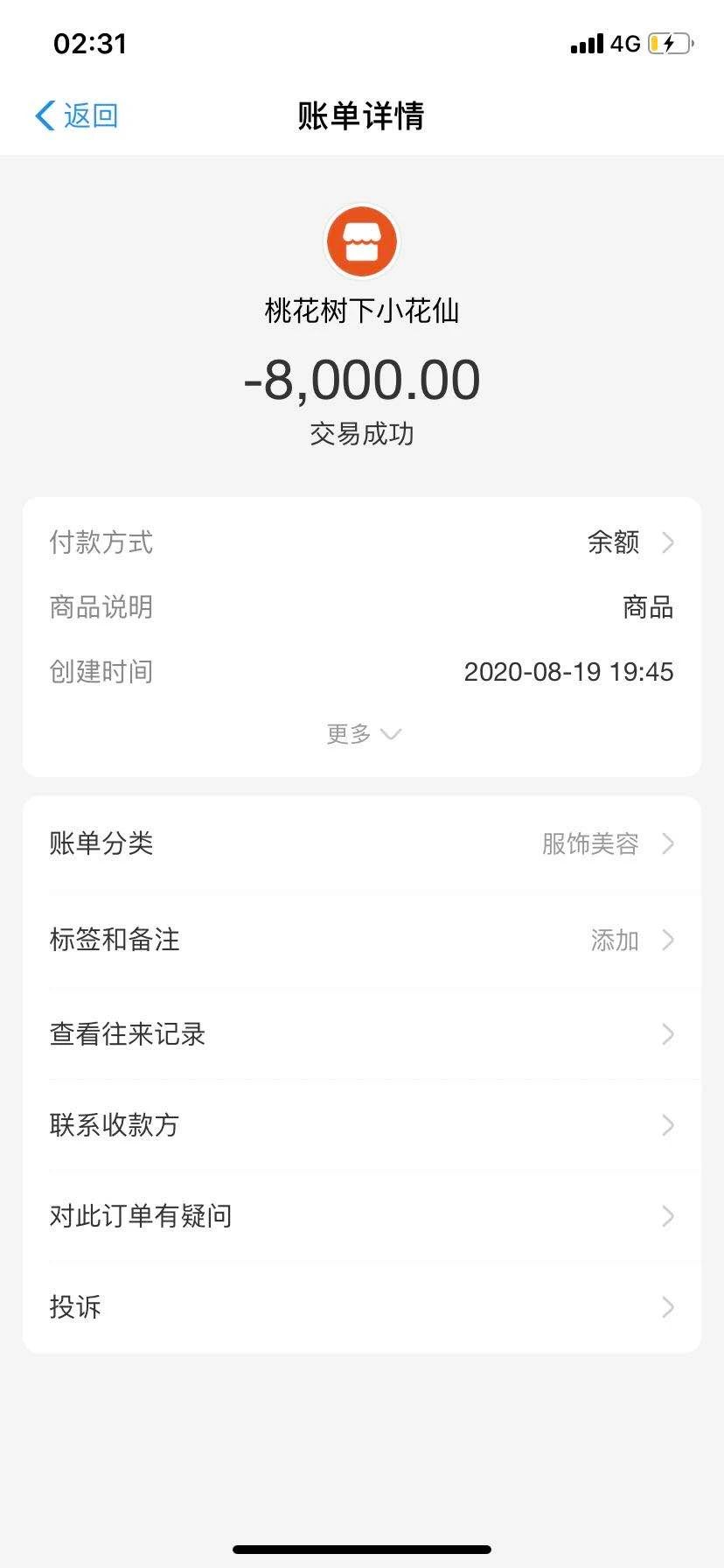Open the 付款方式 余额 payment method row
The width and height of the screenshot is (724, 1568).
click(362, 542)
